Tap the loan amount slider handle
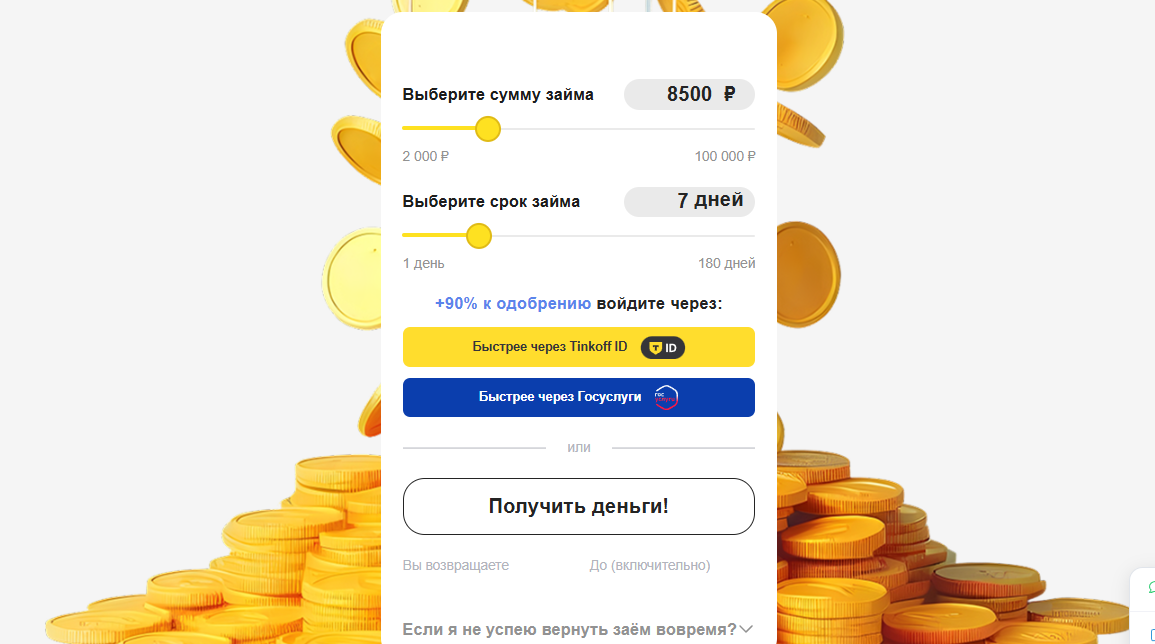The width and height of the screenshot is (1155, 644). pyautogui.click(x=488, y=129)
